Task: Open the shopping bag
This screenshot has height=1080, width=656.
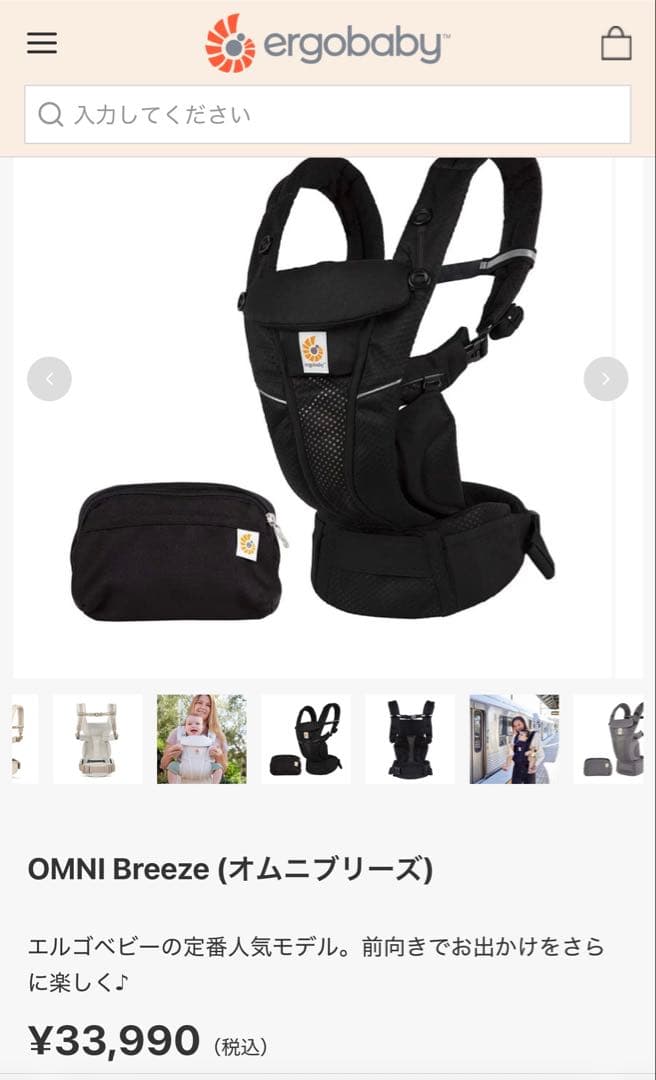Action: (x=616, y=43)
